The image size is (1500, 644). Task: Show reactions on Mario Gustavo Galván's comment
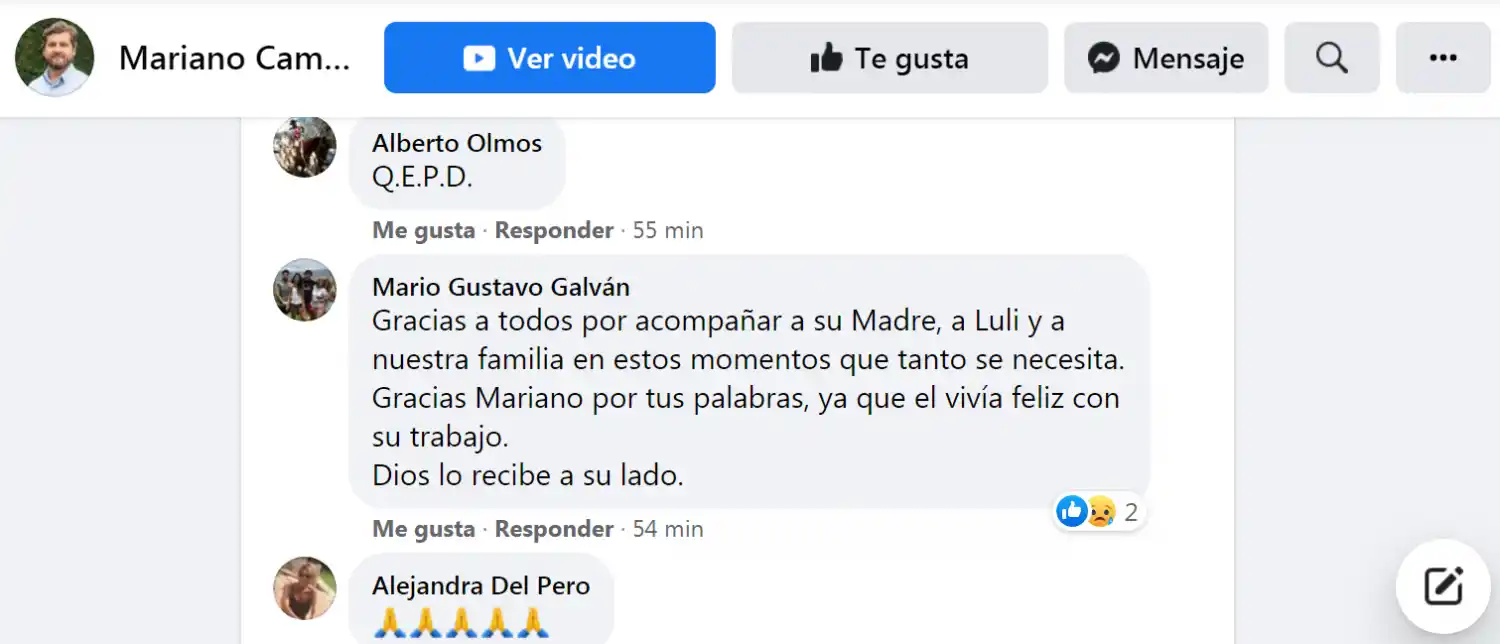point(1098,512)
